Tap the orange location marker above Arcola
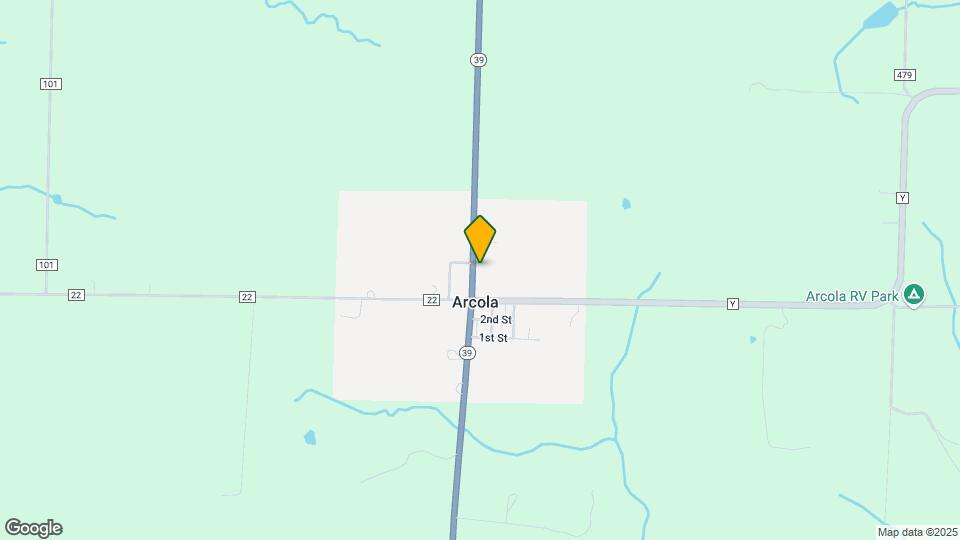The width and height of the screenshot is (960, 540). [x=480, y=238]
